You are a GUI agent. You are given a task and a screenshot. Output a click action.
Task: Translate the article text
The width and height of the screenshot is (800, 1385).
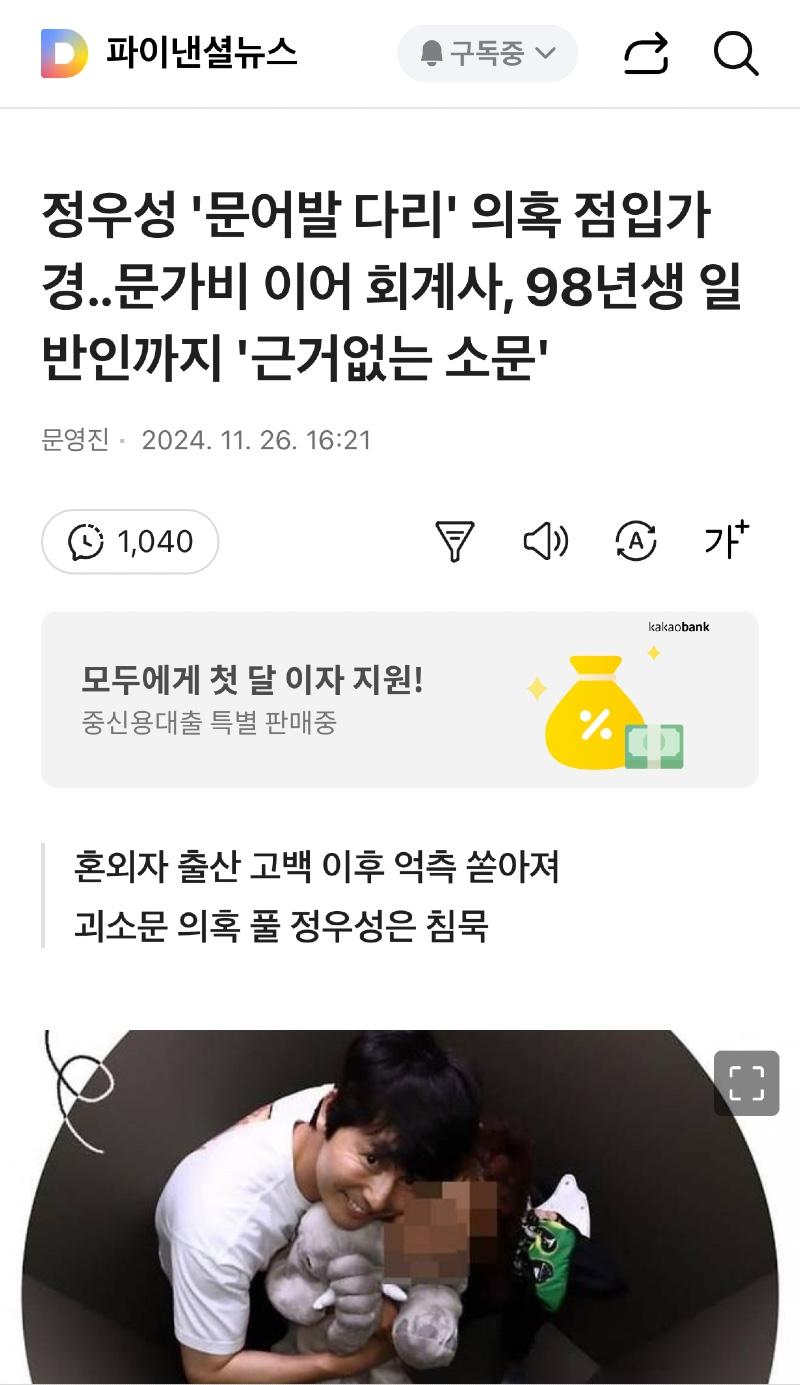pyautogui.click(x=635, y=542)
